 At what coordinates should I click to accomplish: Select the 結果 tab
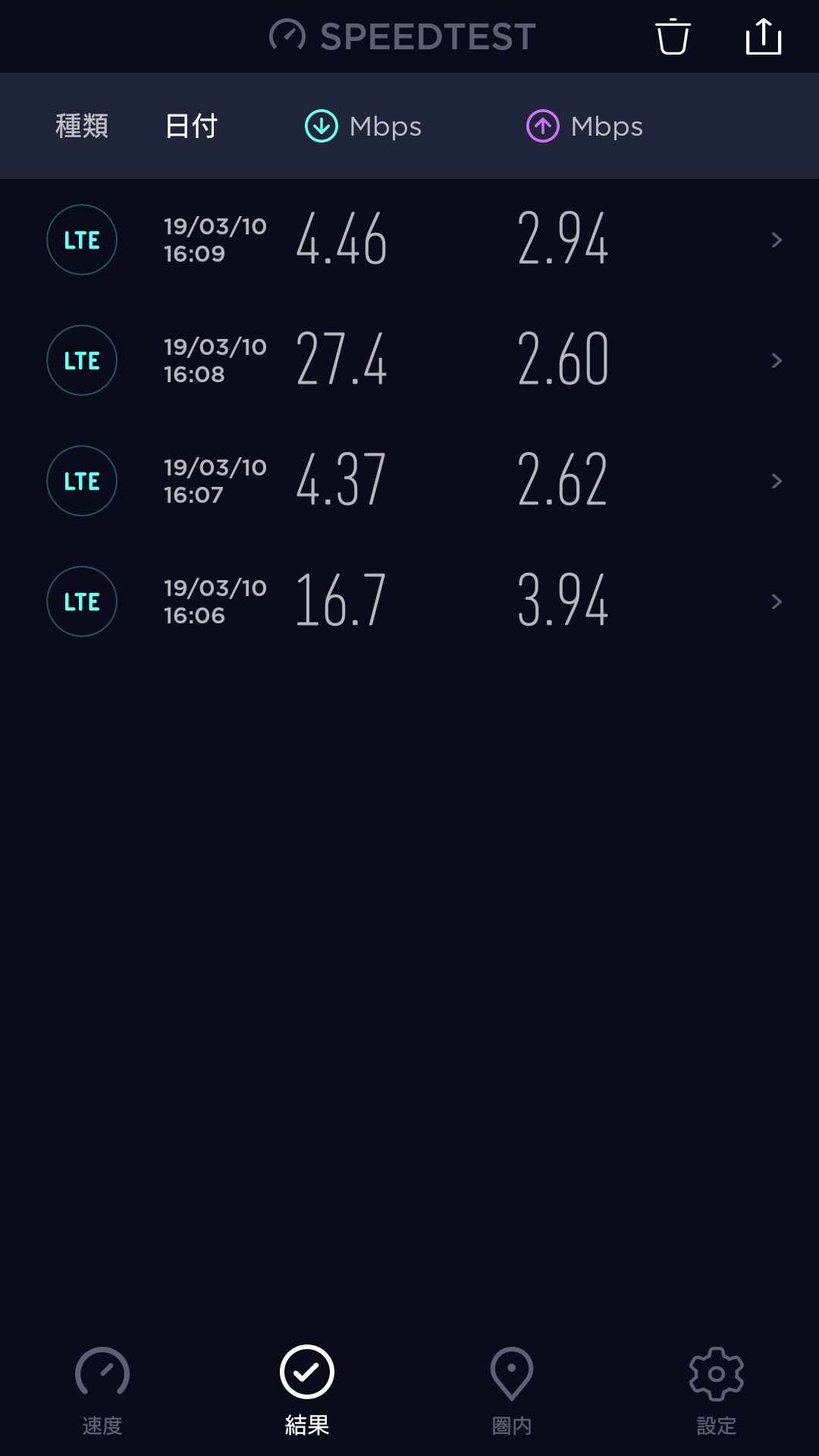point(307,1389)
